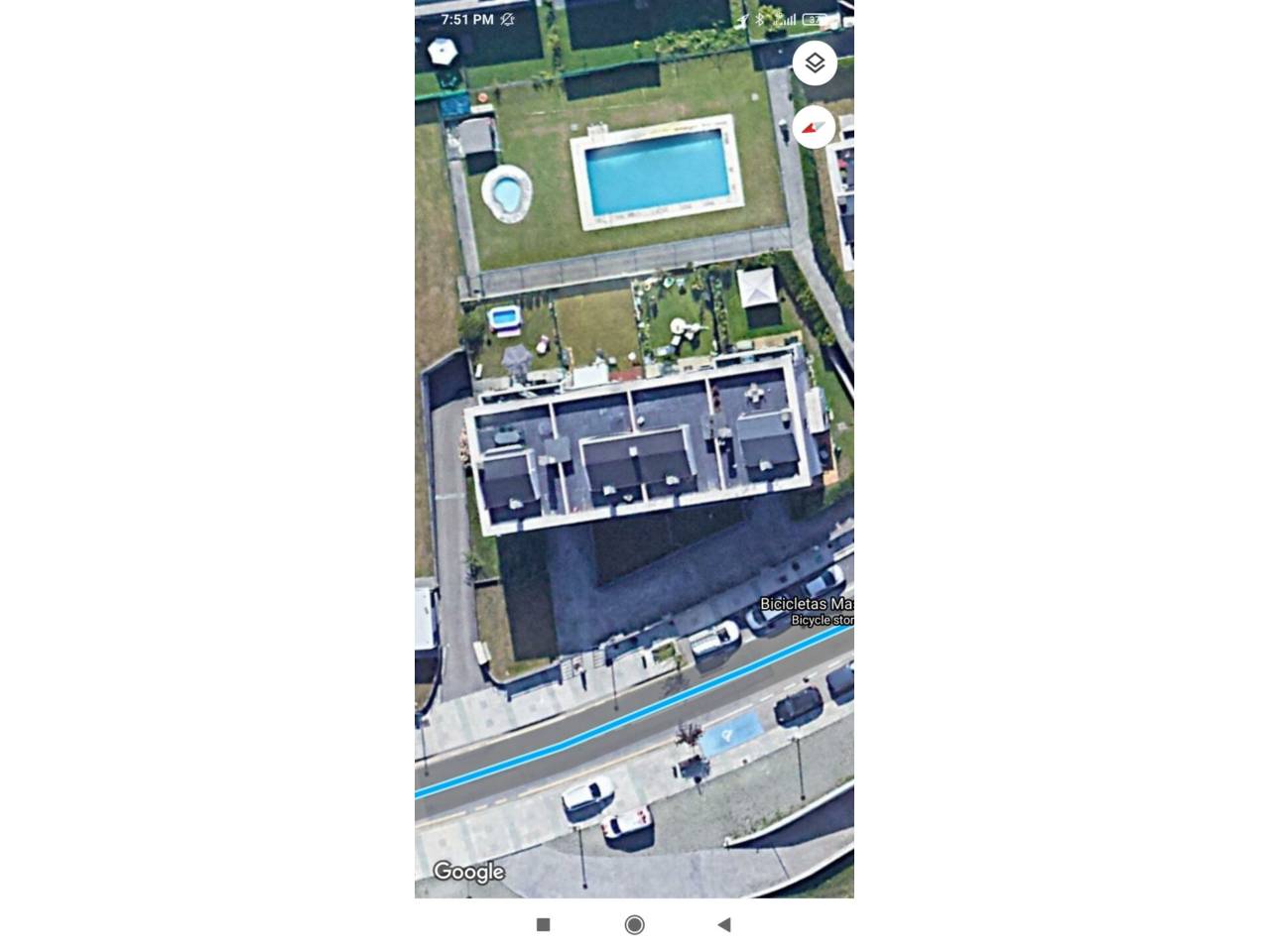Go to the home screen

[634, 924]
